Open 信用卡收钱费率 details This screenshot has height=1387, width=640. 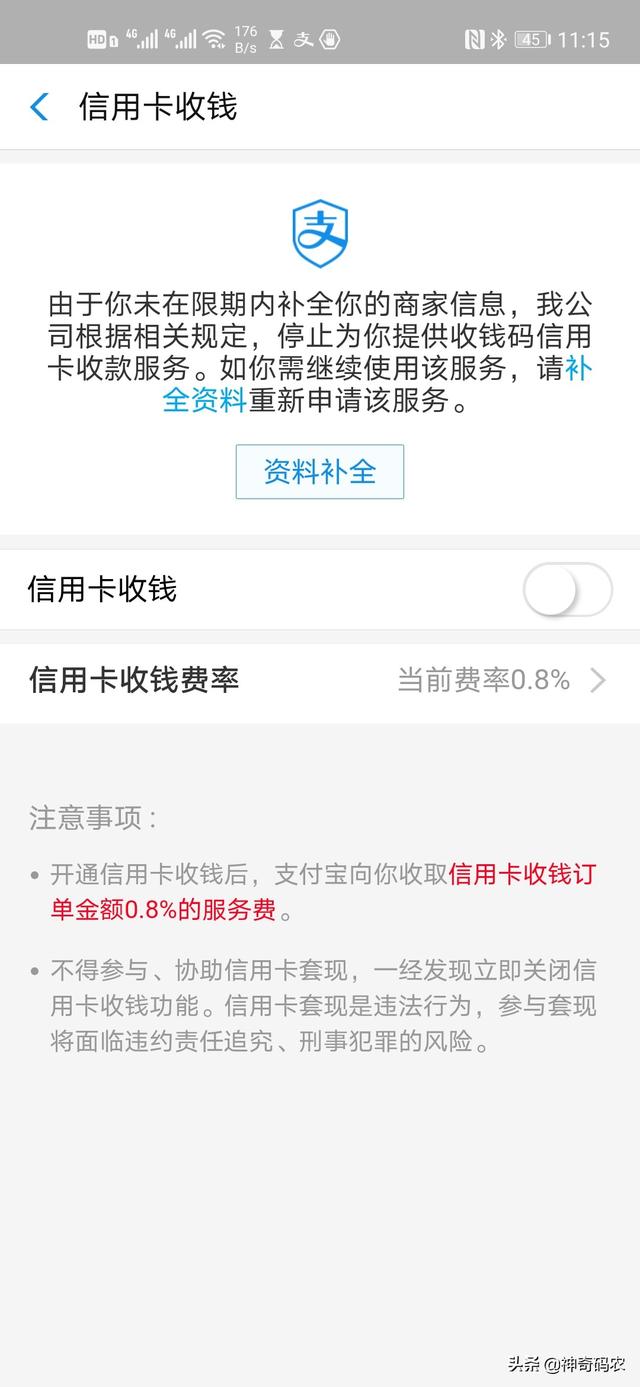click(x=320, y=681)
